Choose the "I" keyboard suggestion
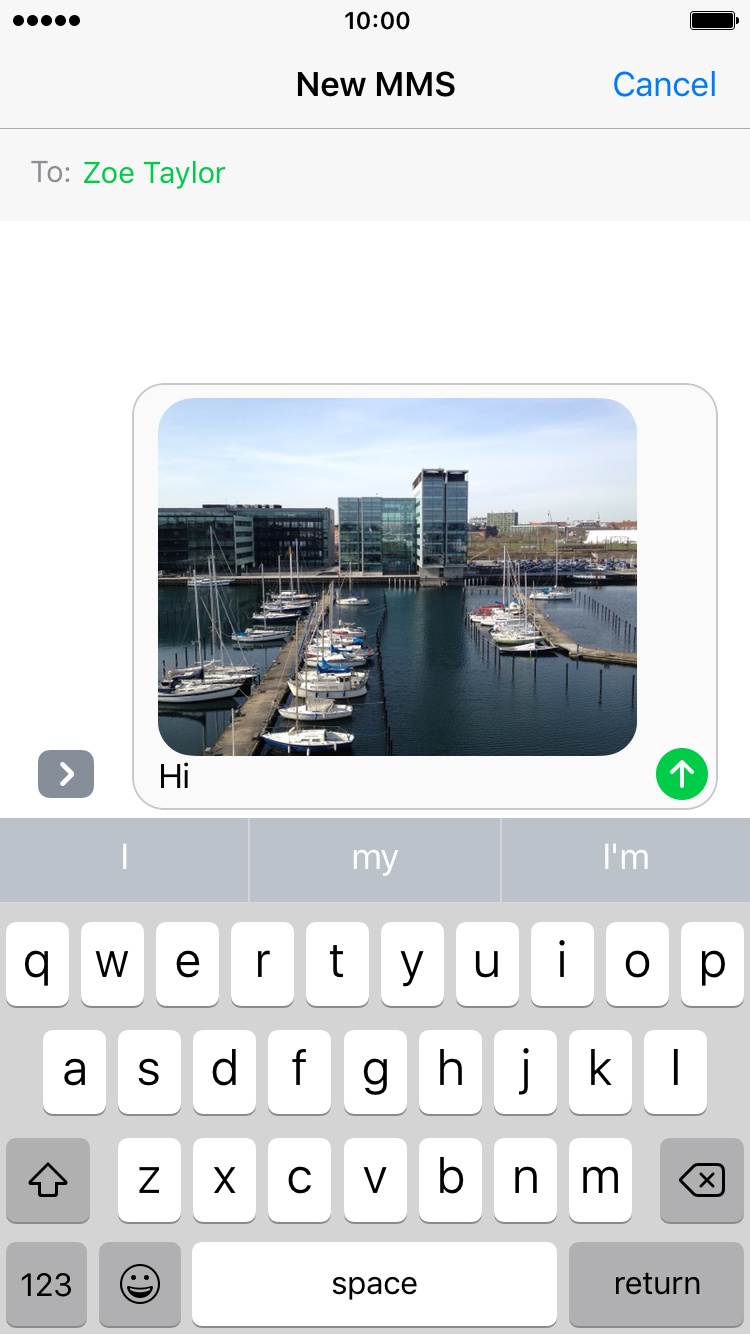 [x=124, y=858]
